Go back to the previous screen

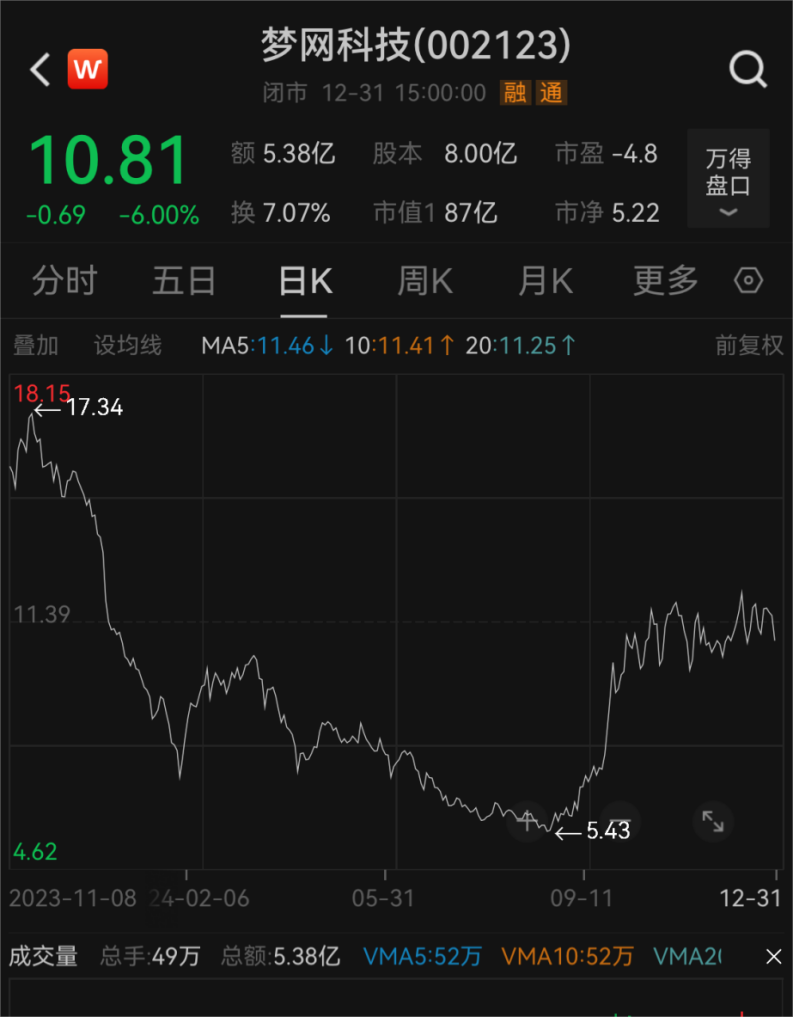pos(40,69)
